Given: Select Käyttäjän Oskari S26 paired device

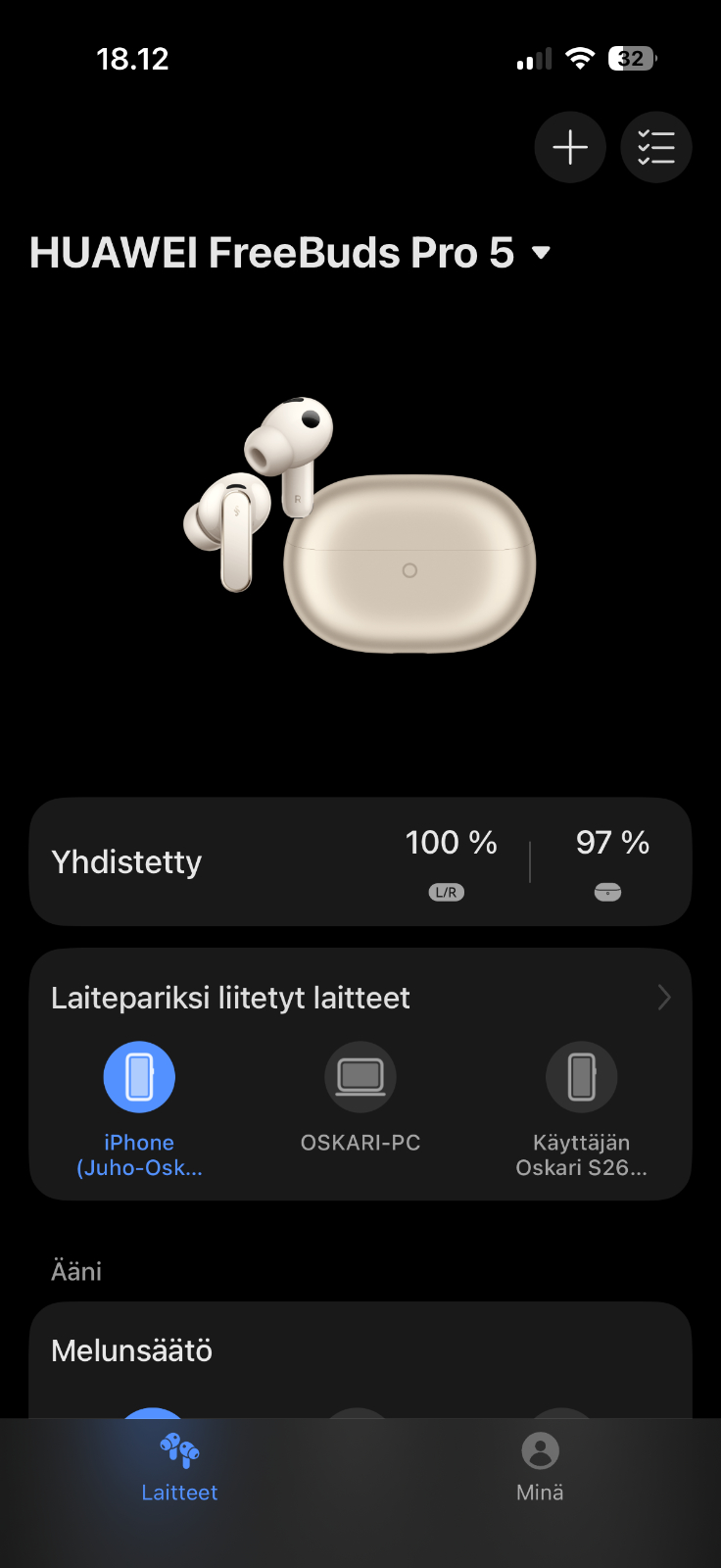Looking at the screenshot, I should click(582, 1078).
